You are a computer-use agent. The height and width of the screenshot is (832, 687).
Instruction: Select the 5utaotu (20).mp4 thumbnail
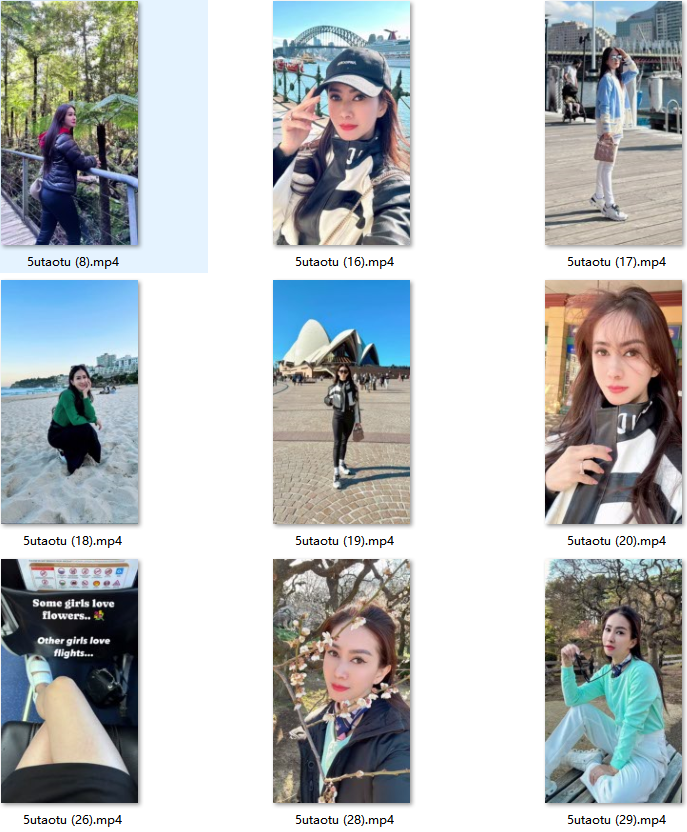click(x=614, y=402)
